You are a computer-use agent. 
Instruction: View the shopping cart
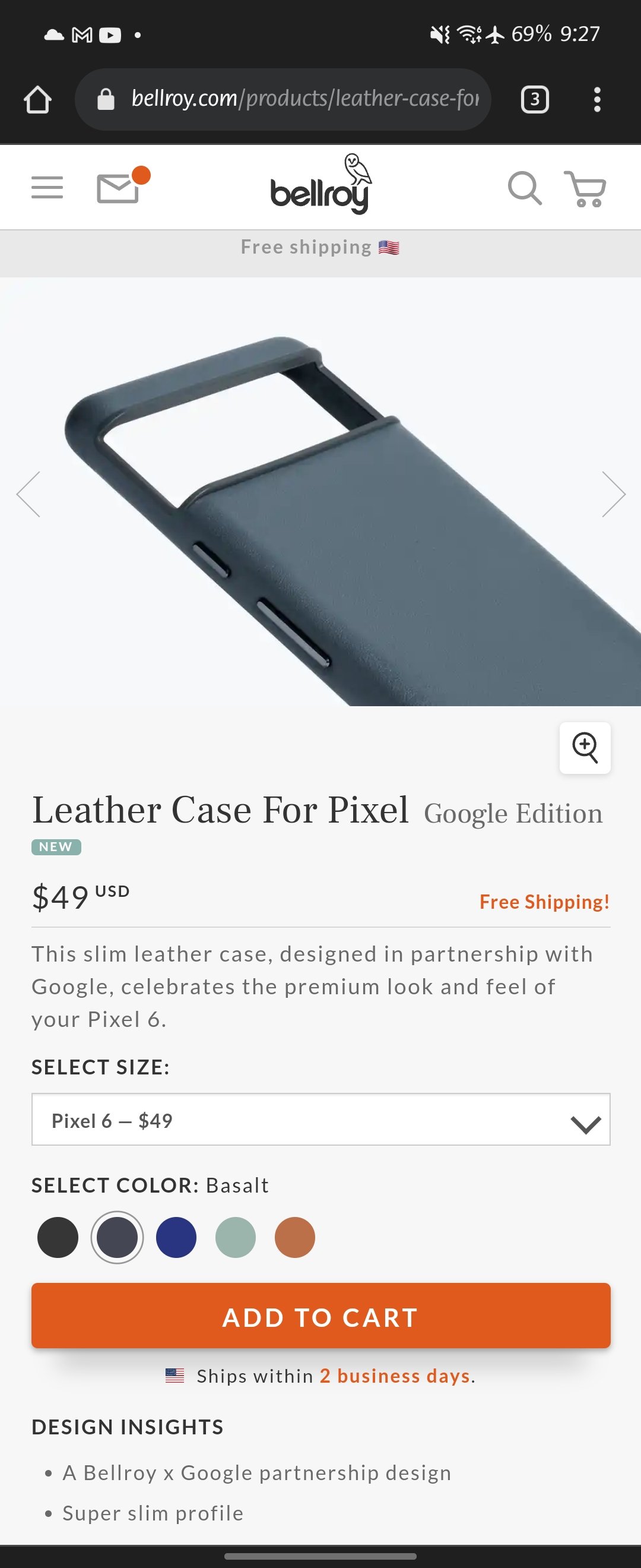(585, 189)
